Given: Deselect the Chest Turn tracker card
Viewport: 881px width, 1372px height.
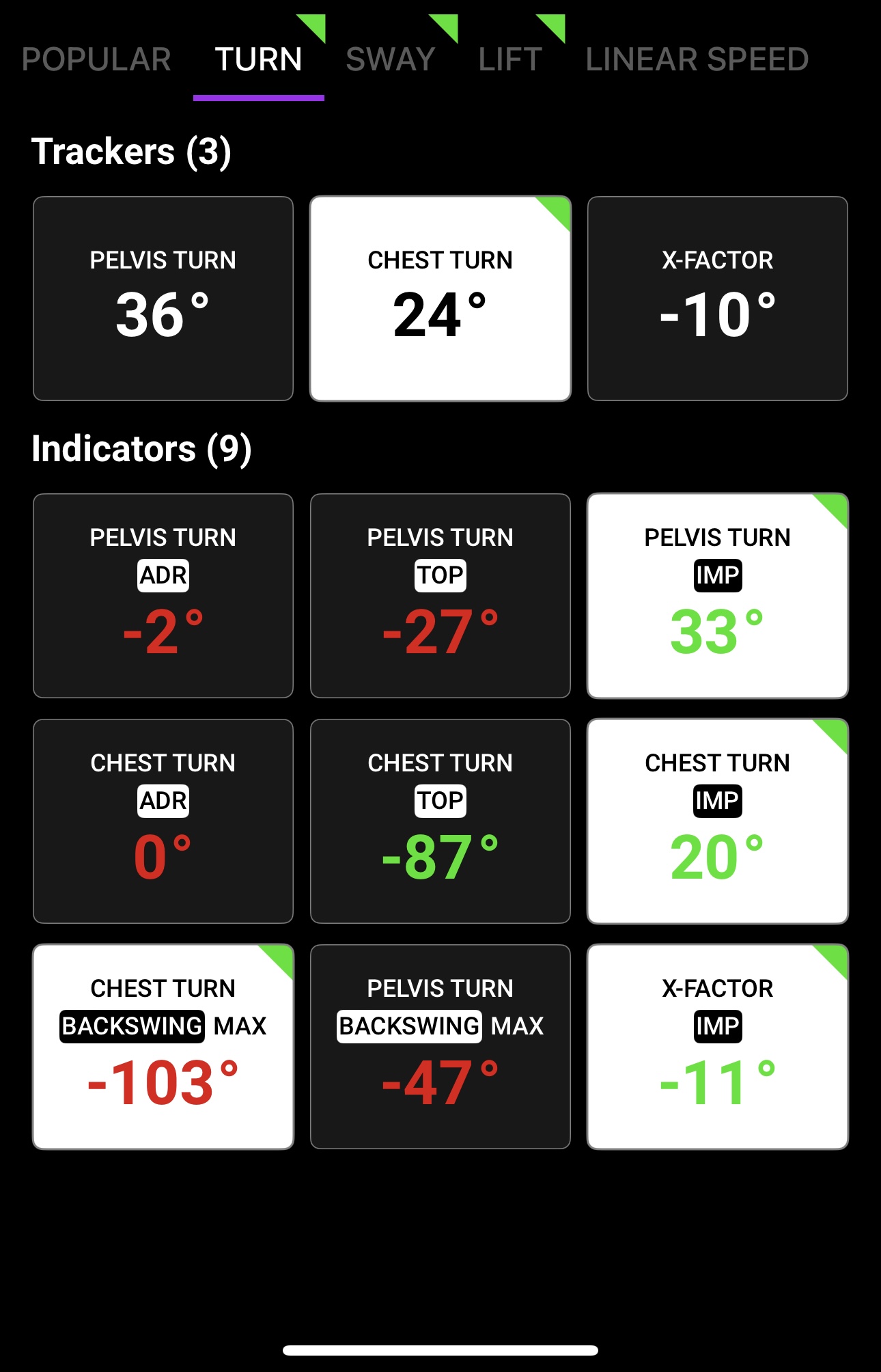Looking at the screenshot, I should coord(440,297).
